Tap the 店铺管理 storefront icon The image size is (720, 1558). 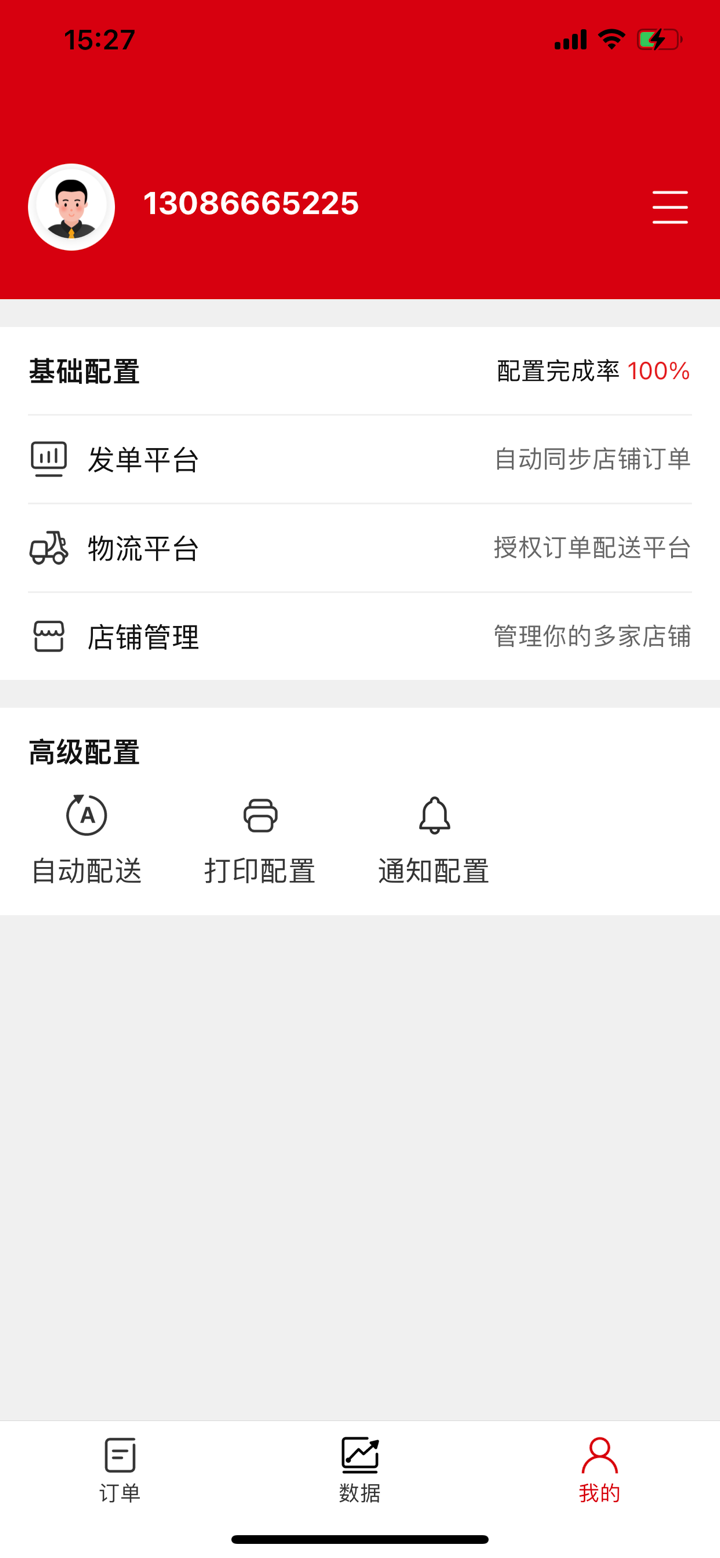point(49,636)
